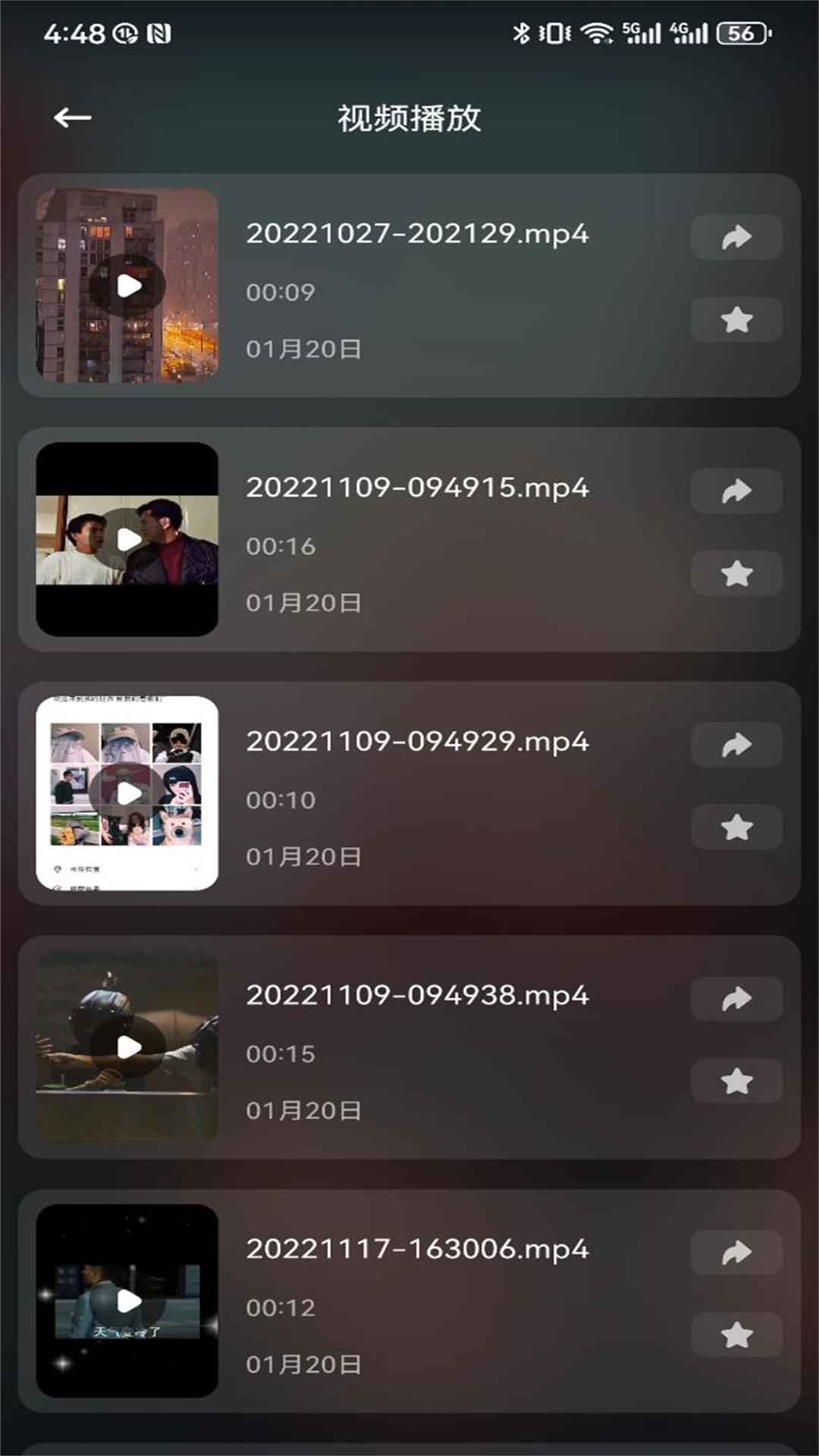Play the video 20221109-094915.mp4

(128, 540)
